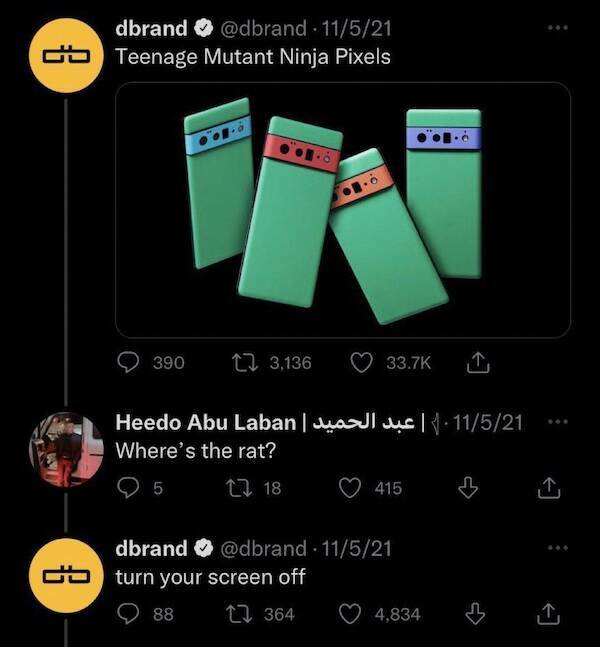Reply to 'turn your screen off' tweet

(x=127, y=613)
